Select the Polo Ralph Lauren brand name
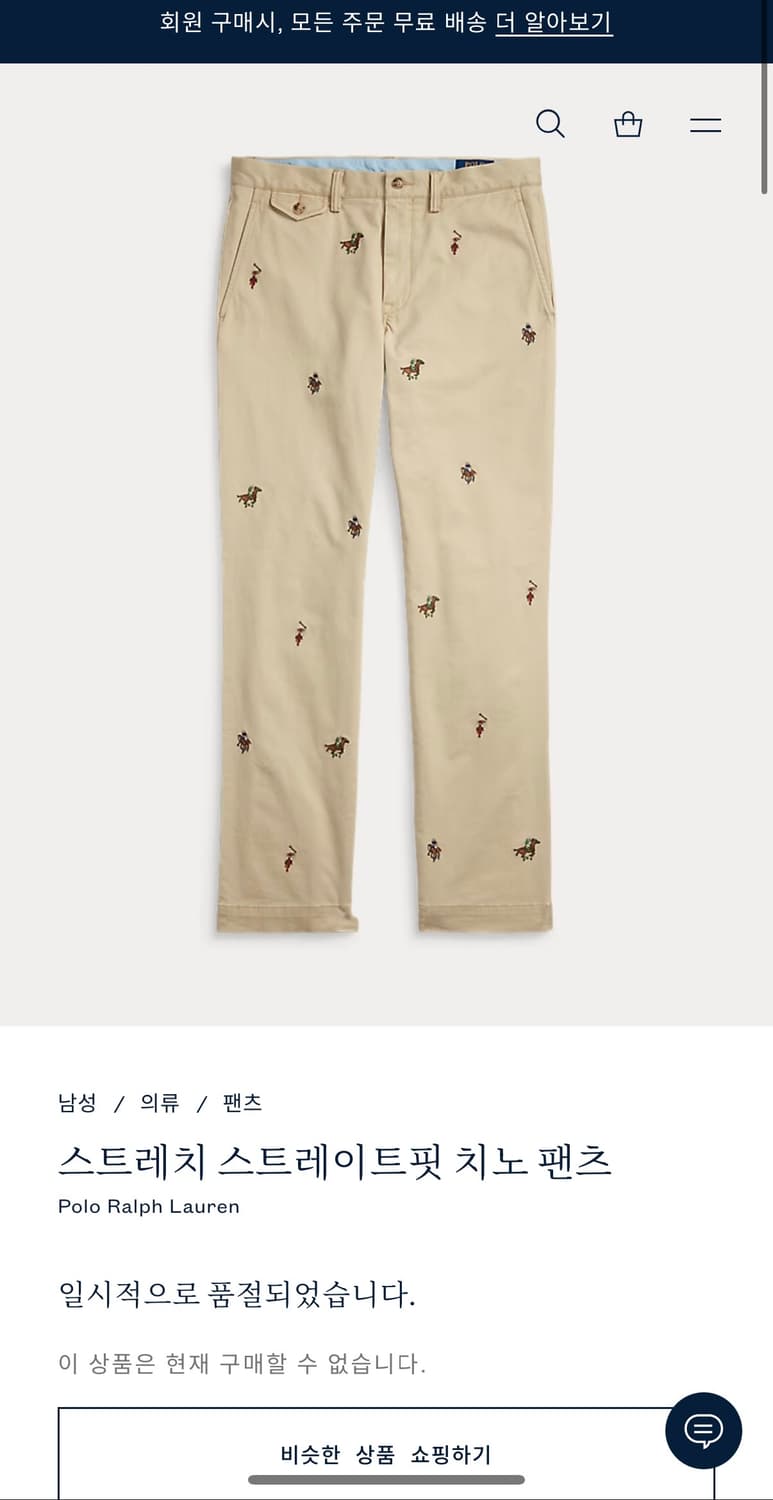773x1500 pixels. (148, 1206)
